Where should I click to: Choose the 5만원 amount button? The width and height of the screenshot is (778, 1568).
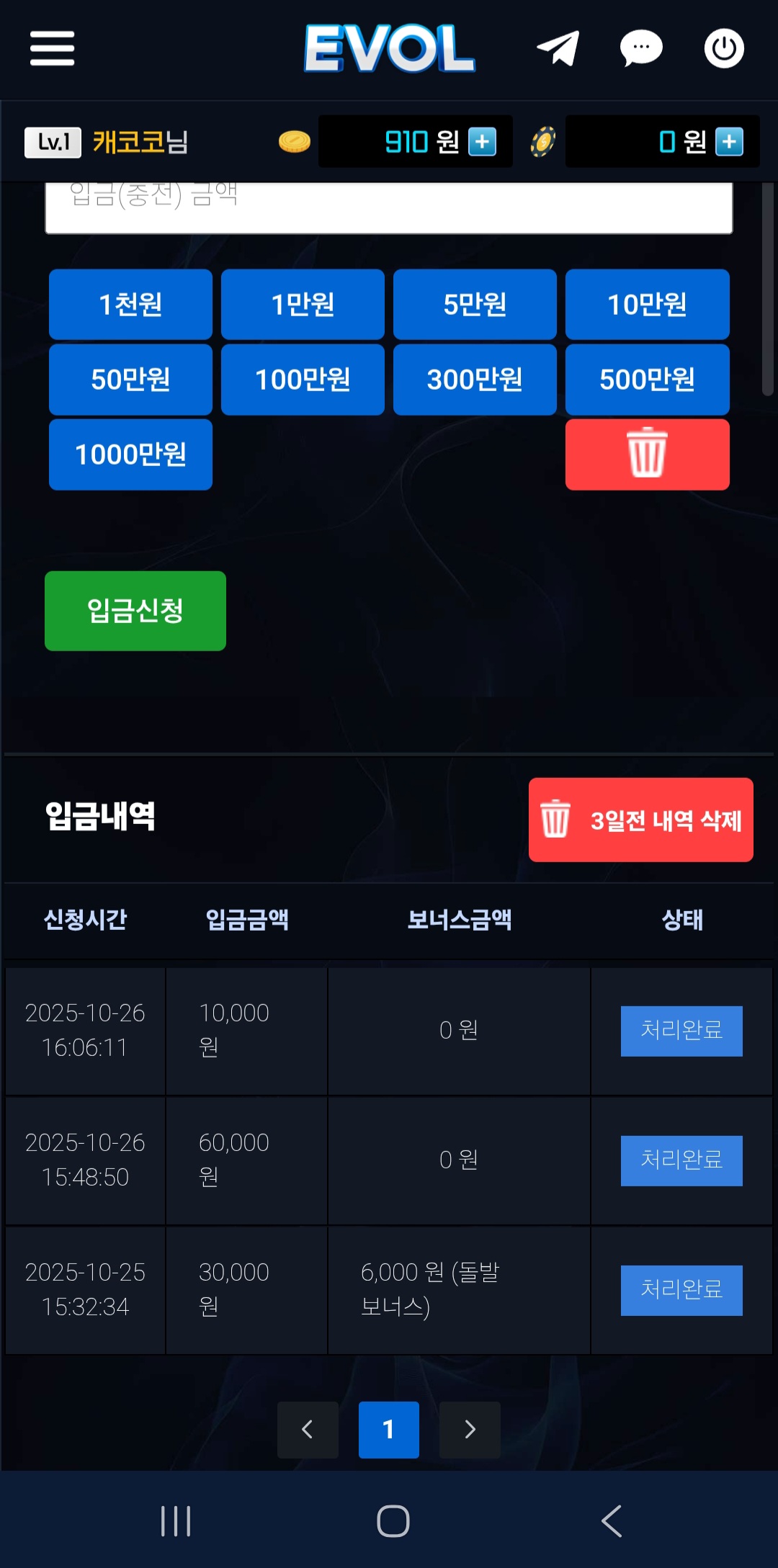pos(475,305)
